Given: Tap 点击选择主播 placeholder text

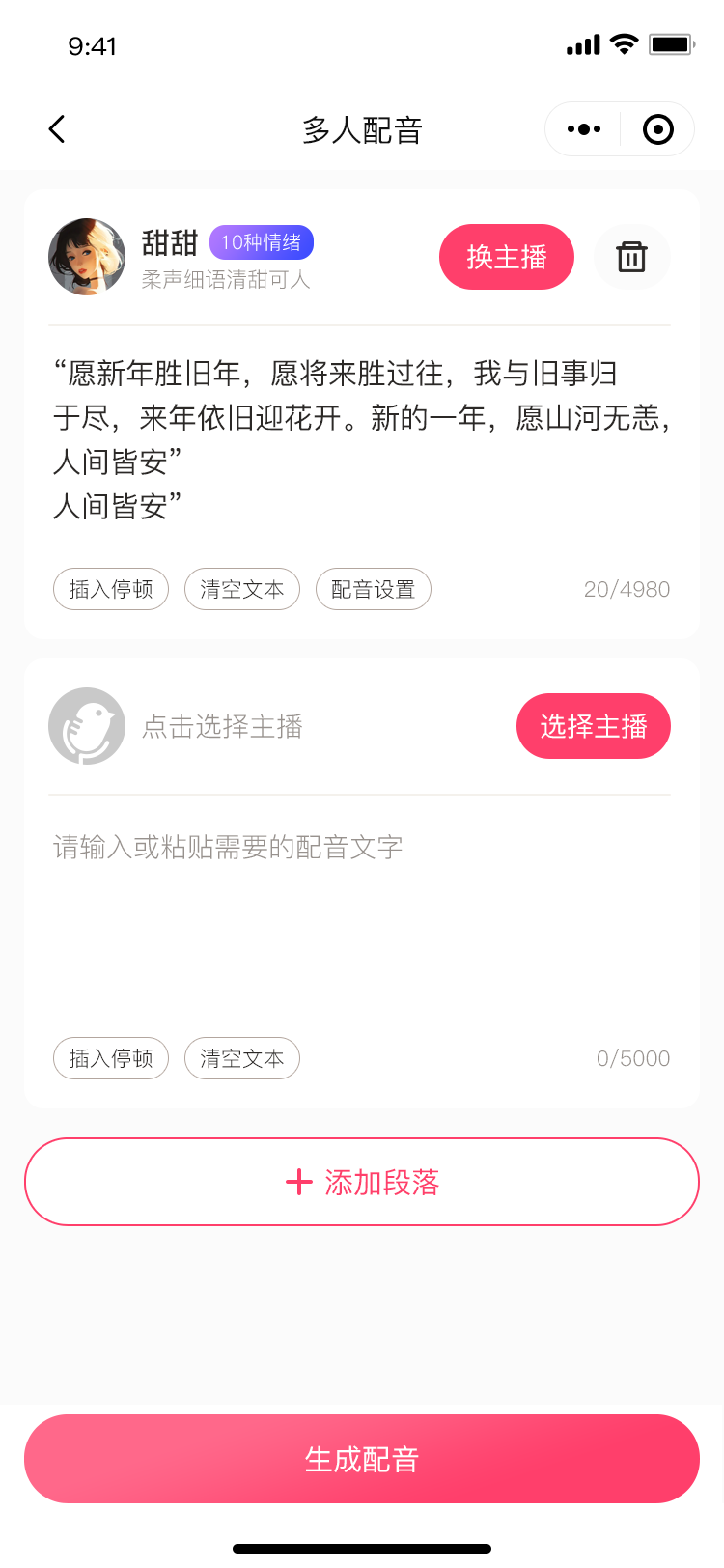Looking at the screenshot, I should [223, 726].
